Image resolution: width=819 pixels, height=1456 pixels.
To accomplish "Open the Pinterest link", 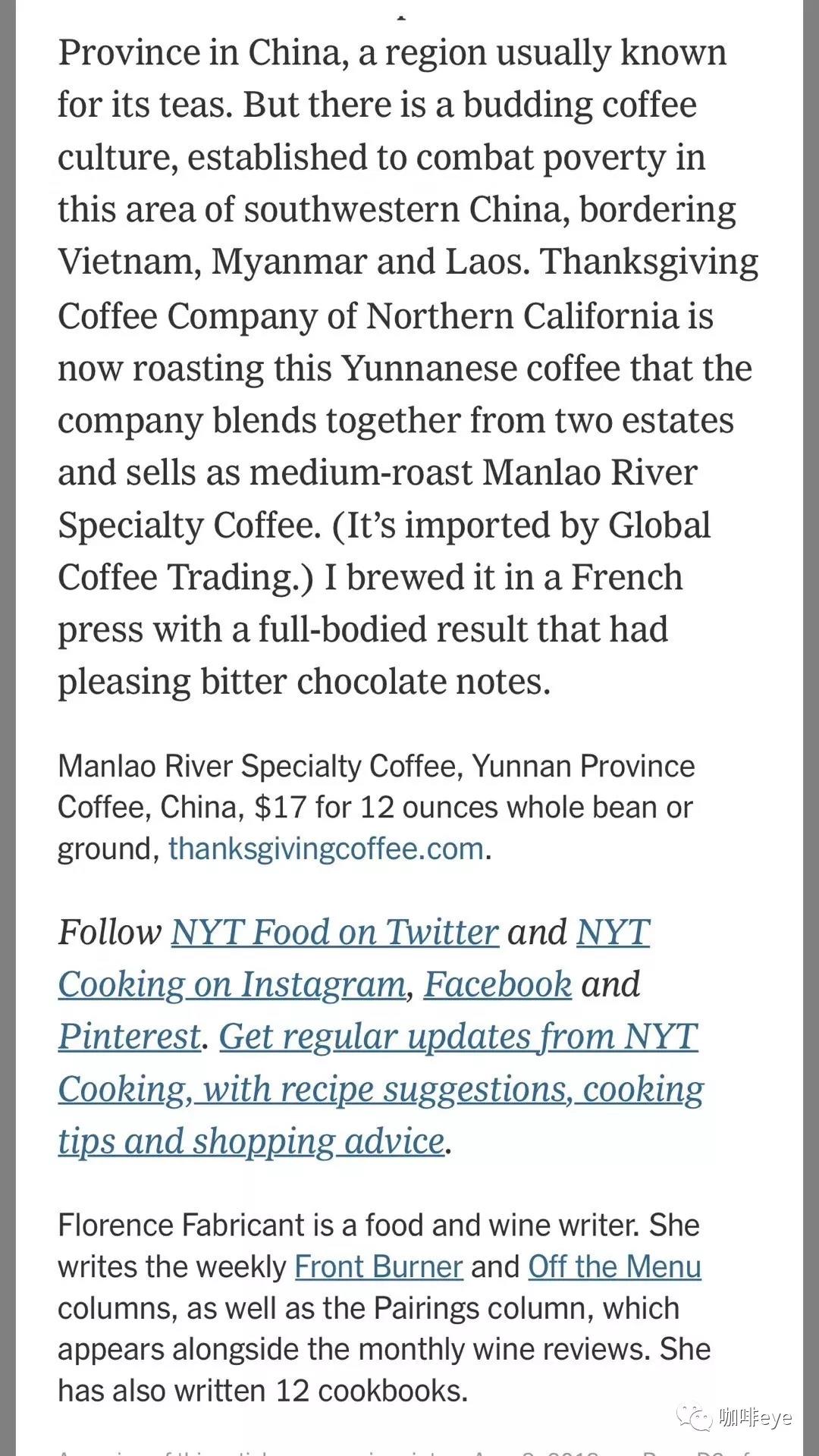I will click(x=130, y=1037).
